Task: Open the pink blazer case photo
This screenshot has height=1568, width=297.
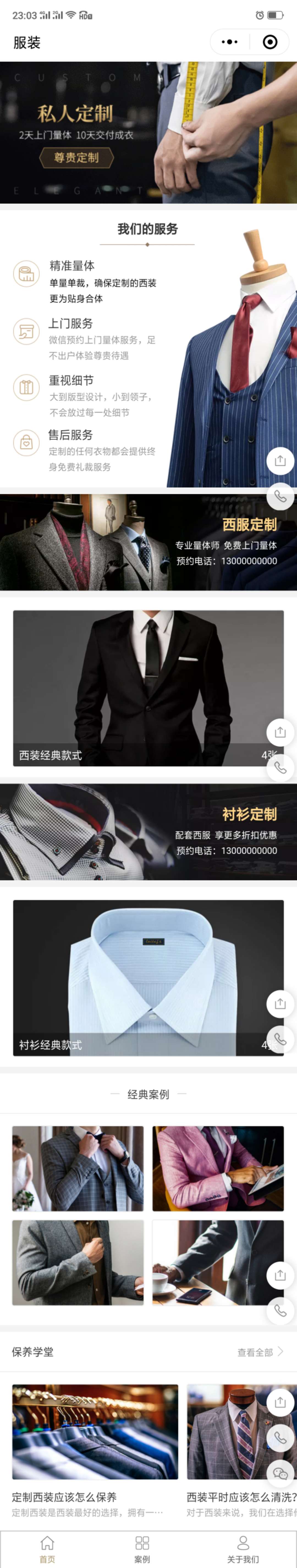Action: click(218, 1168)
